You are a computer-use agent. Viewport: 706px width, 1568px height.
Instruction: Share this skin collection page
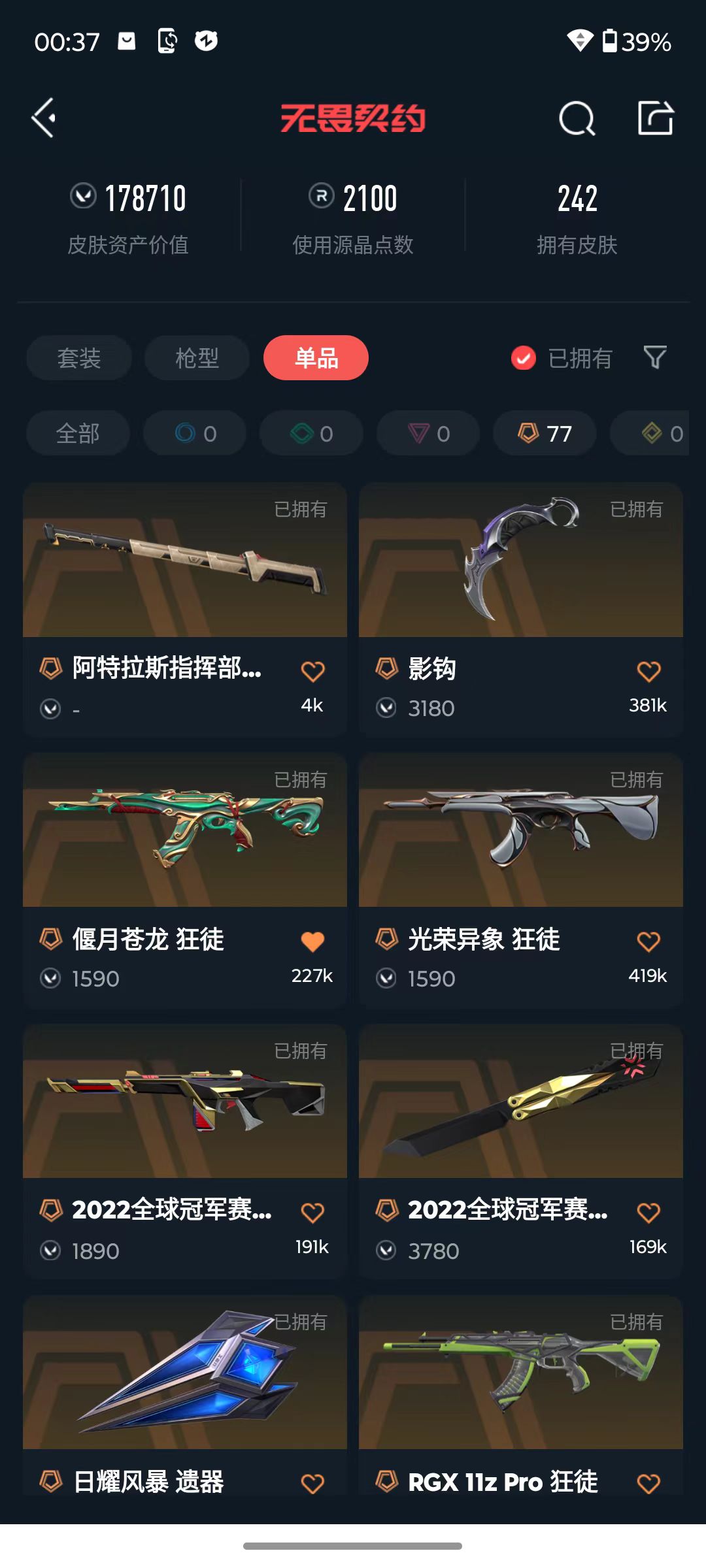click(656, 118)
